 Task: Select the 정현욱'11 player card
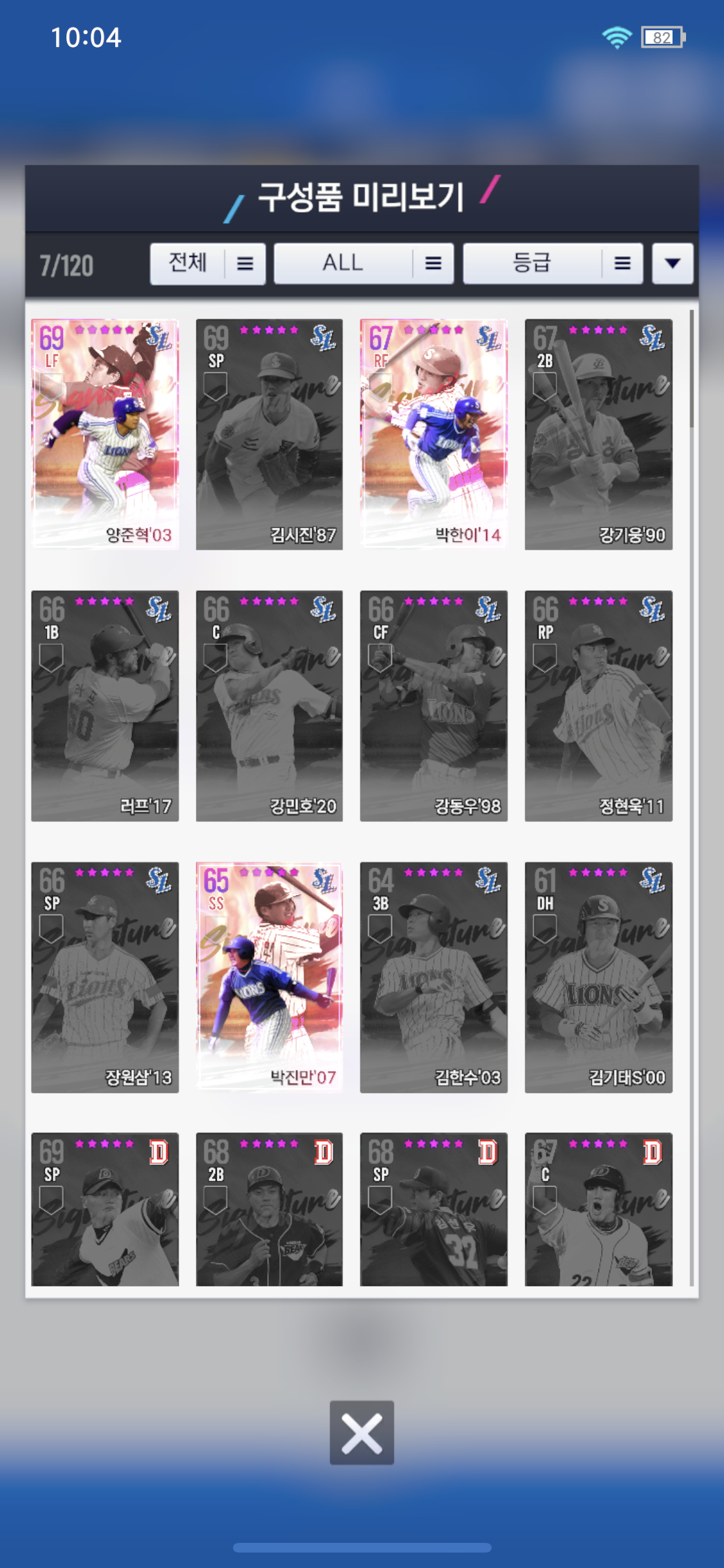coord(599,705)
